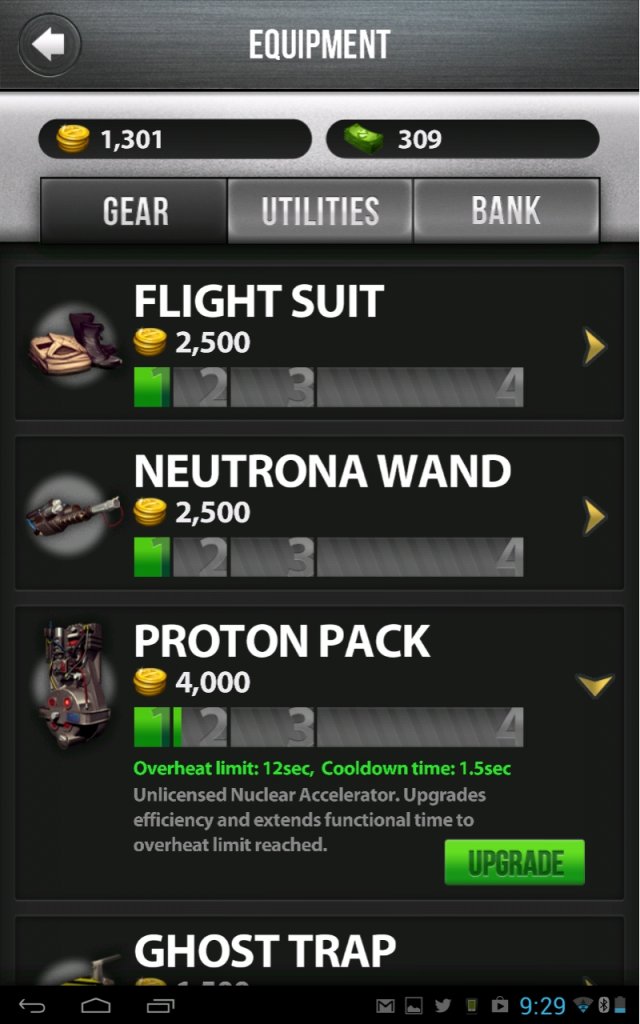Switch to the Utilities tab
Viewport: 640px width, 1024px height.
[320, 211]
